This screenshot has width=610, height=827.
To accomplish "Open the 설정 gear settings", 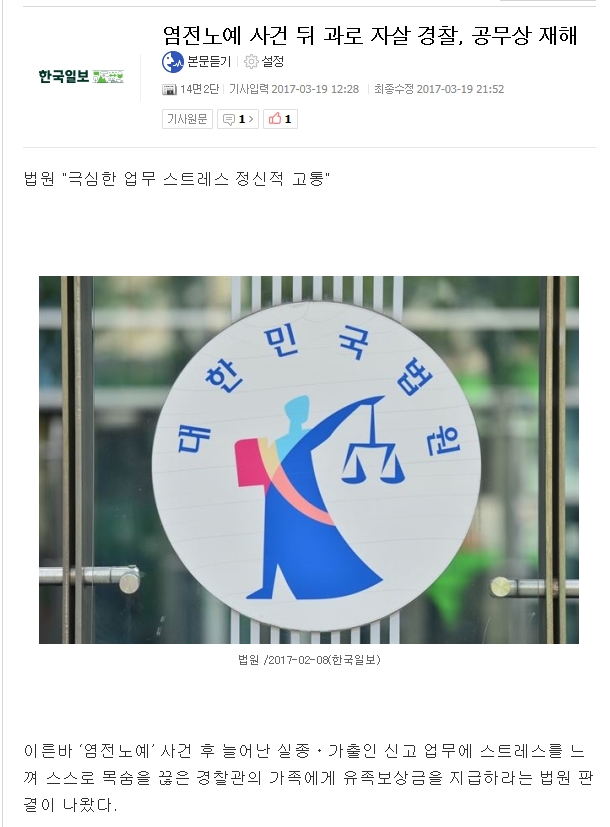I will (265, 62).
